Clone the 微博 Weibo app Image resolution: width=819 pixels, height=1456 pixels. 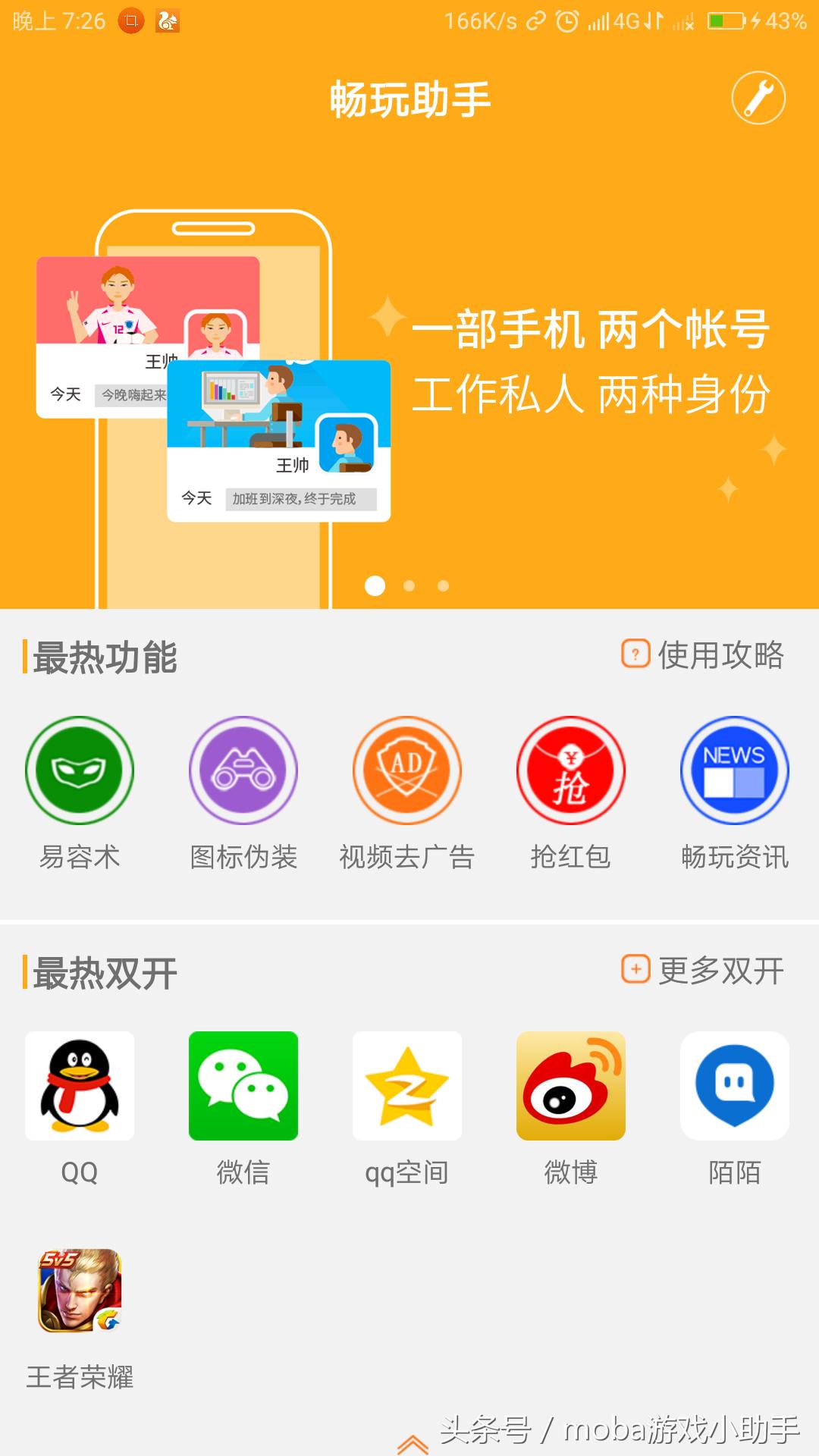coord(571,1086)
